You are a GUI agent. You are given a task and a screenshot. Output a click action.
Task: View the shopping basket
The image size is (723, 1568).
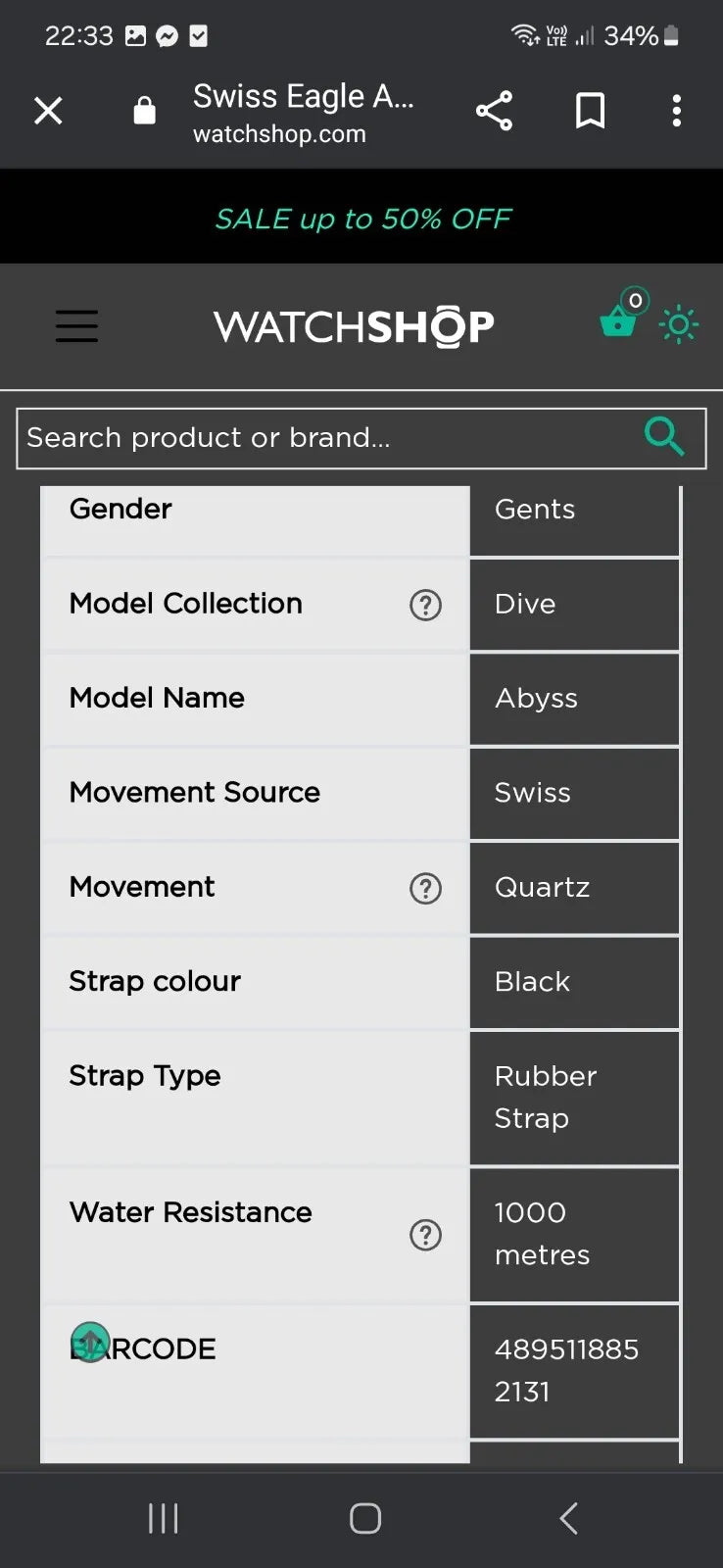tap(620, 318)
